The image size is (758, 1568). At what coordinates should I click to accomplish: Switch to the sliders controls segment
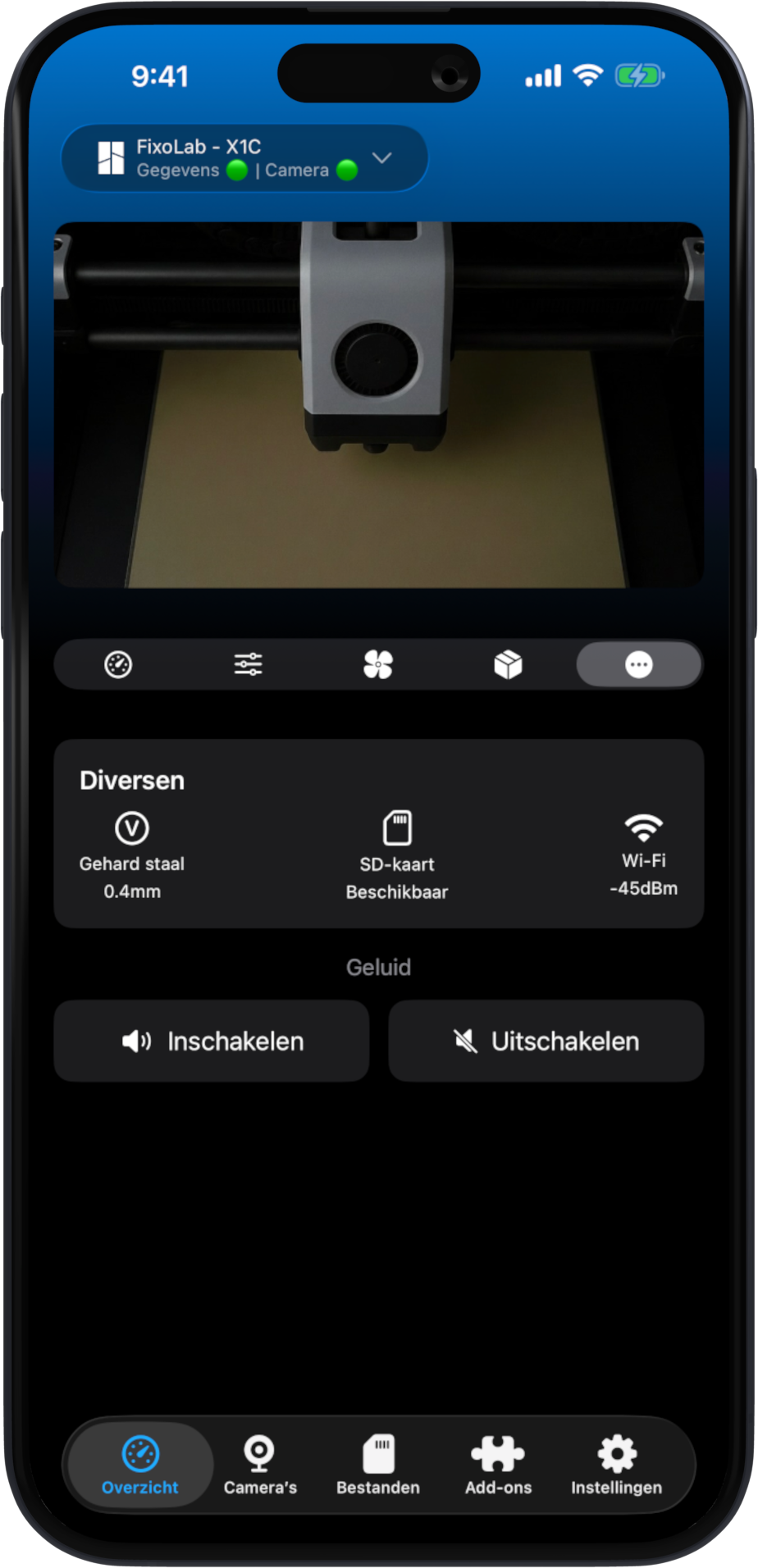[248, 664]
